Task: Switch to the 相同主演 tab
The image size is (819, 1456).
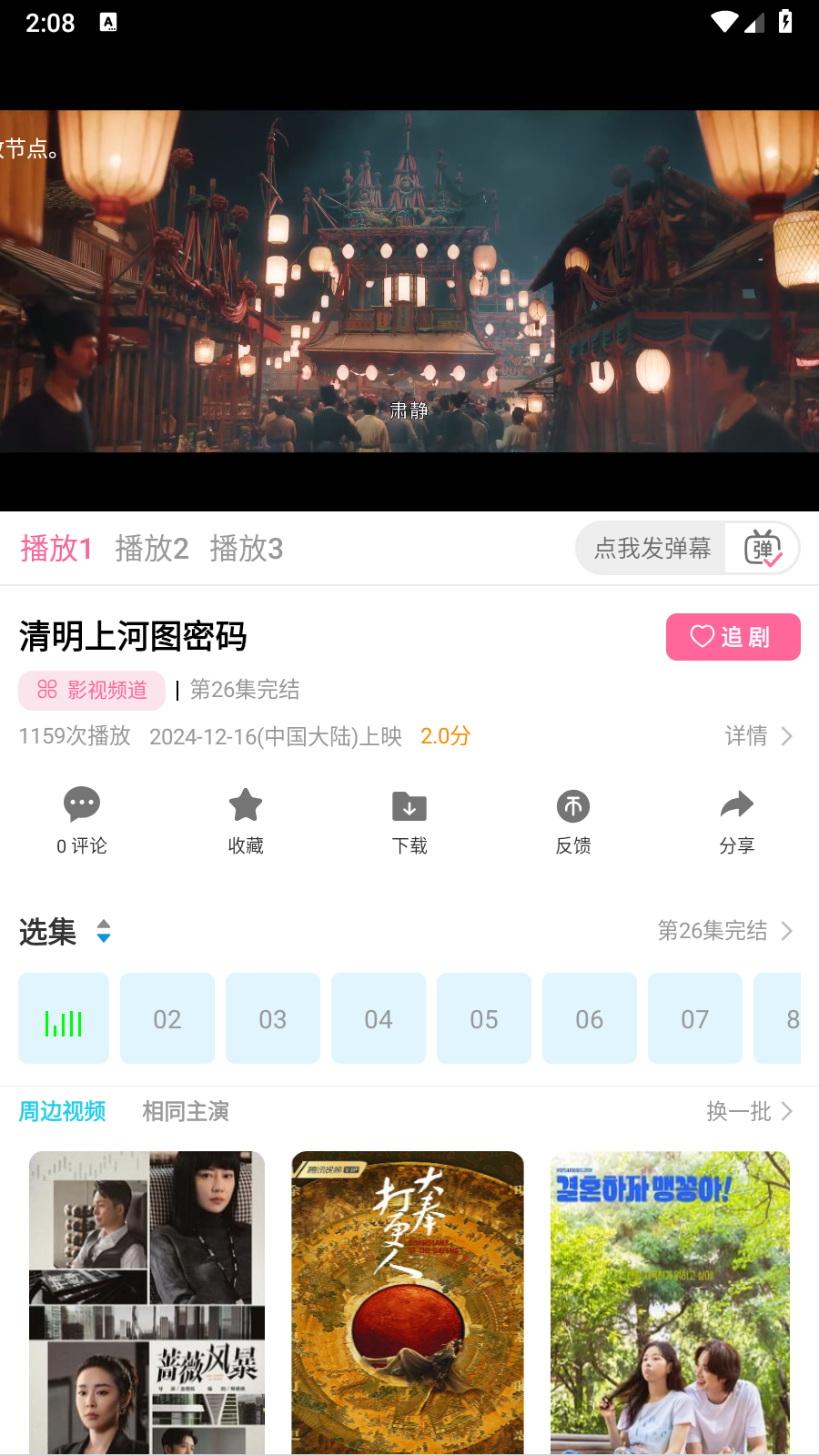Action: [x=186, y=1111]
